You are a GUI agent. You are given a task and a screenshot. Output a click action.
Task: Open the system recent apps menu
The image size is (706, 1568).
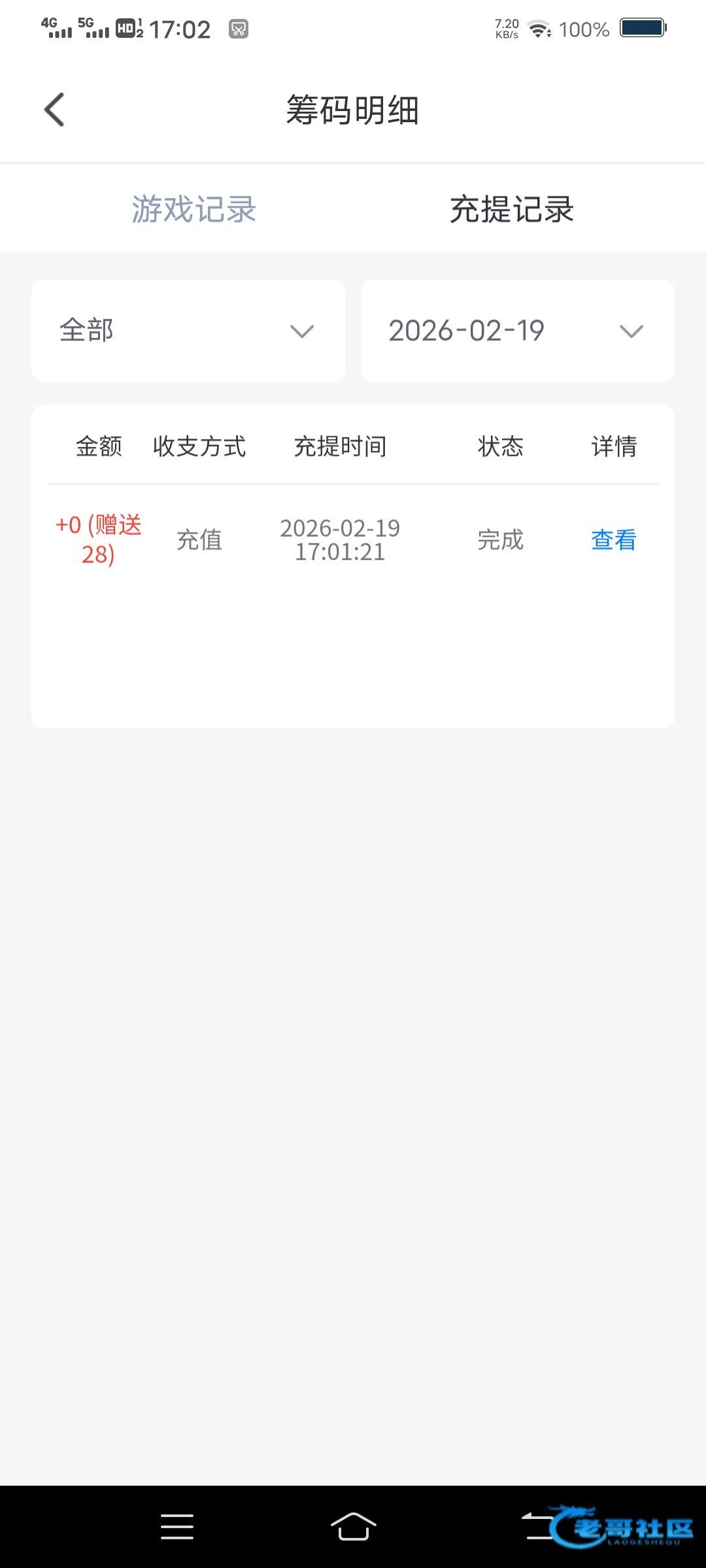pyautogui.click(x=177, y=1527)
